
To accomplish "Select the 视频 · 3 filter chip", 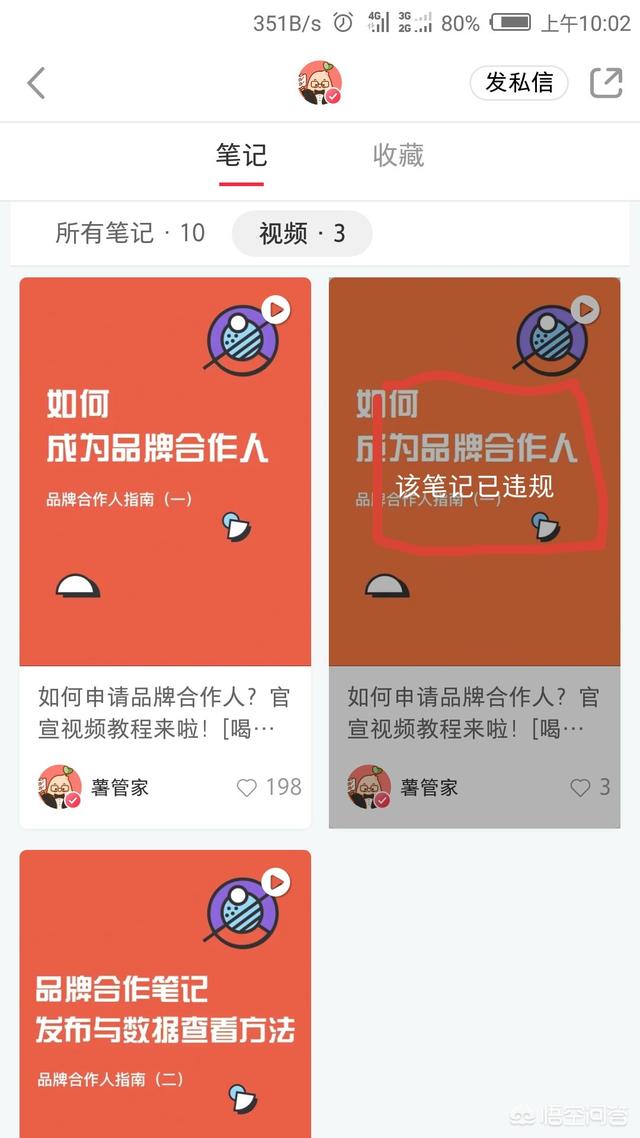I will [302, 234].
